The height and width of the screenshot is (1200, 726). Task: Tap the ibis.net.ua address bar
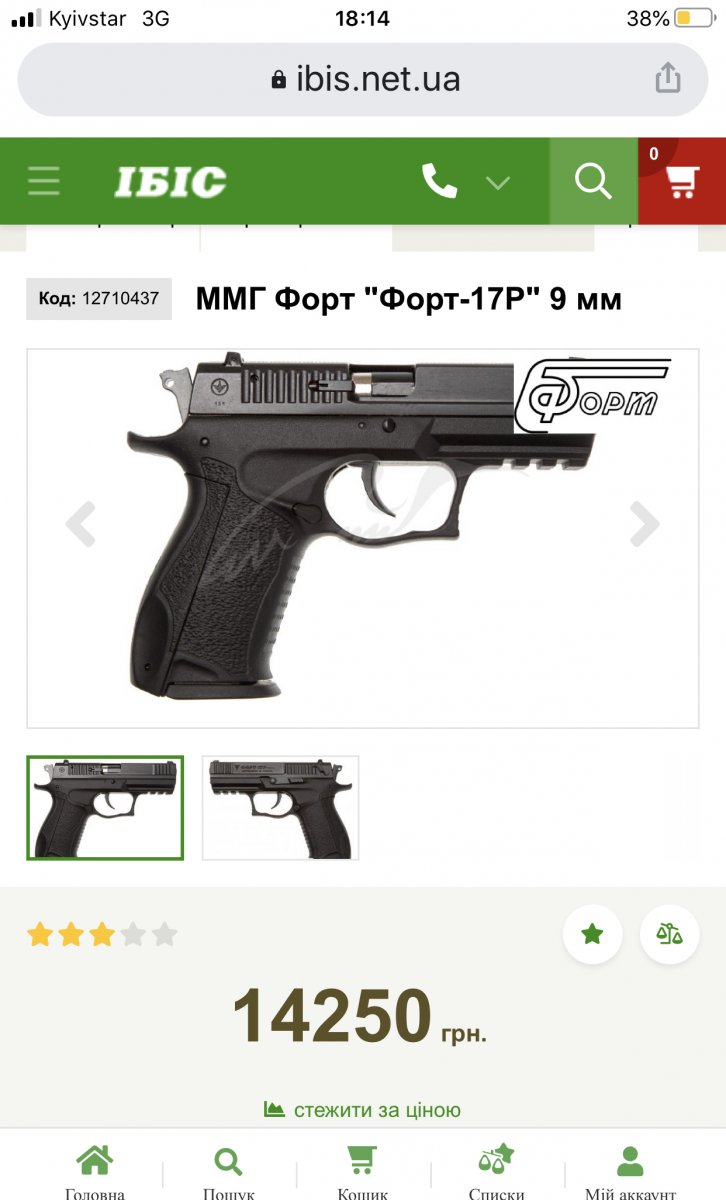point(363,79)
